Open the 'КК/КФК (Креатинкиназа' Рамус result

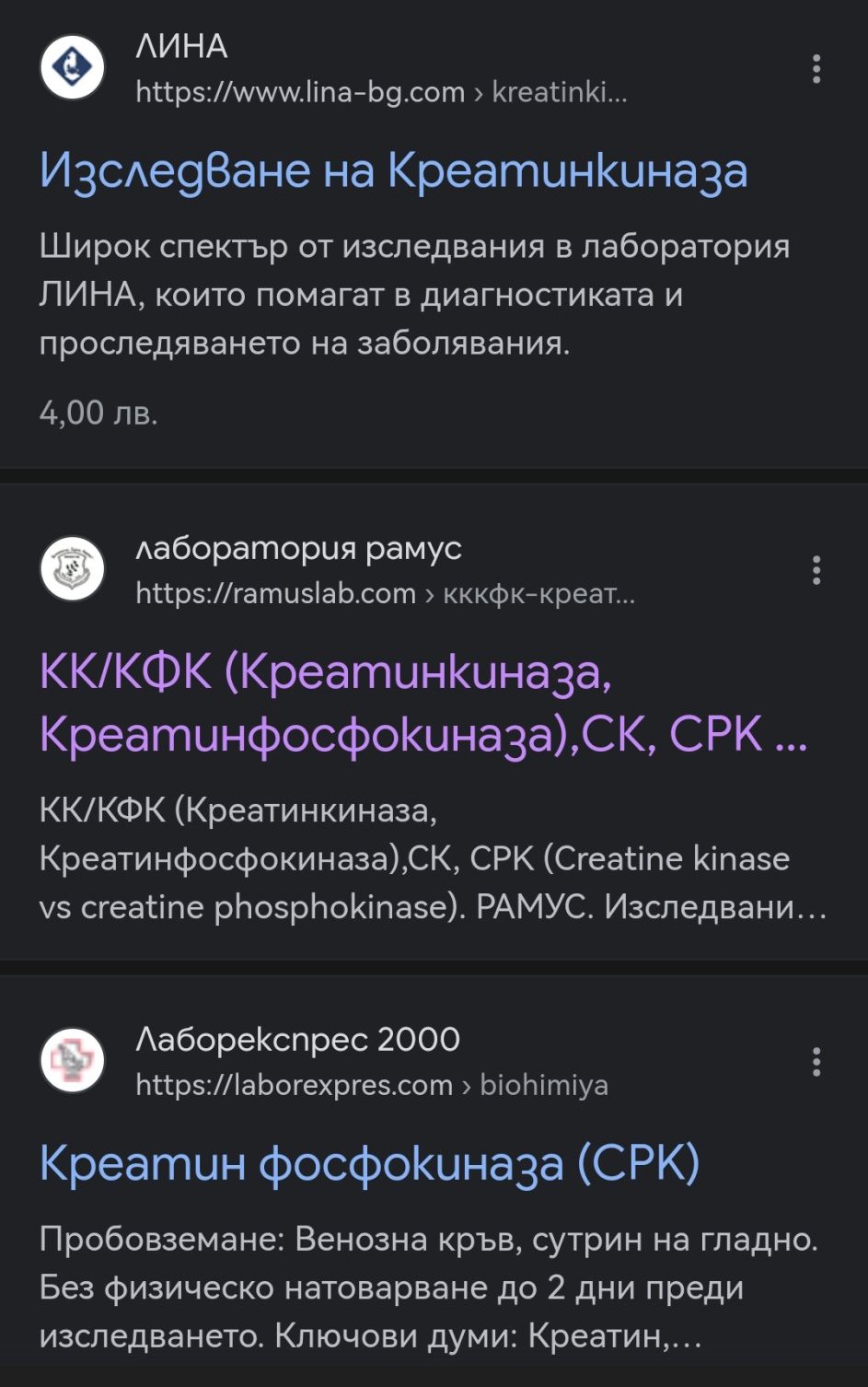pos(422,703)
